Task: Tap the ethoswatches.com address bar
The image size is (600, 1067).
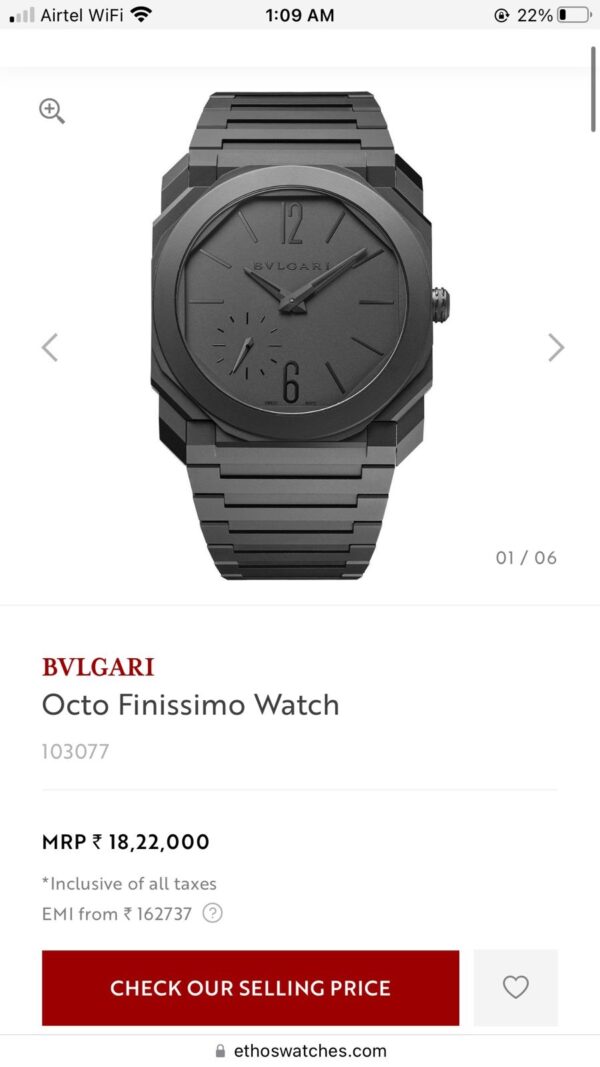Action: point(300,1051)
